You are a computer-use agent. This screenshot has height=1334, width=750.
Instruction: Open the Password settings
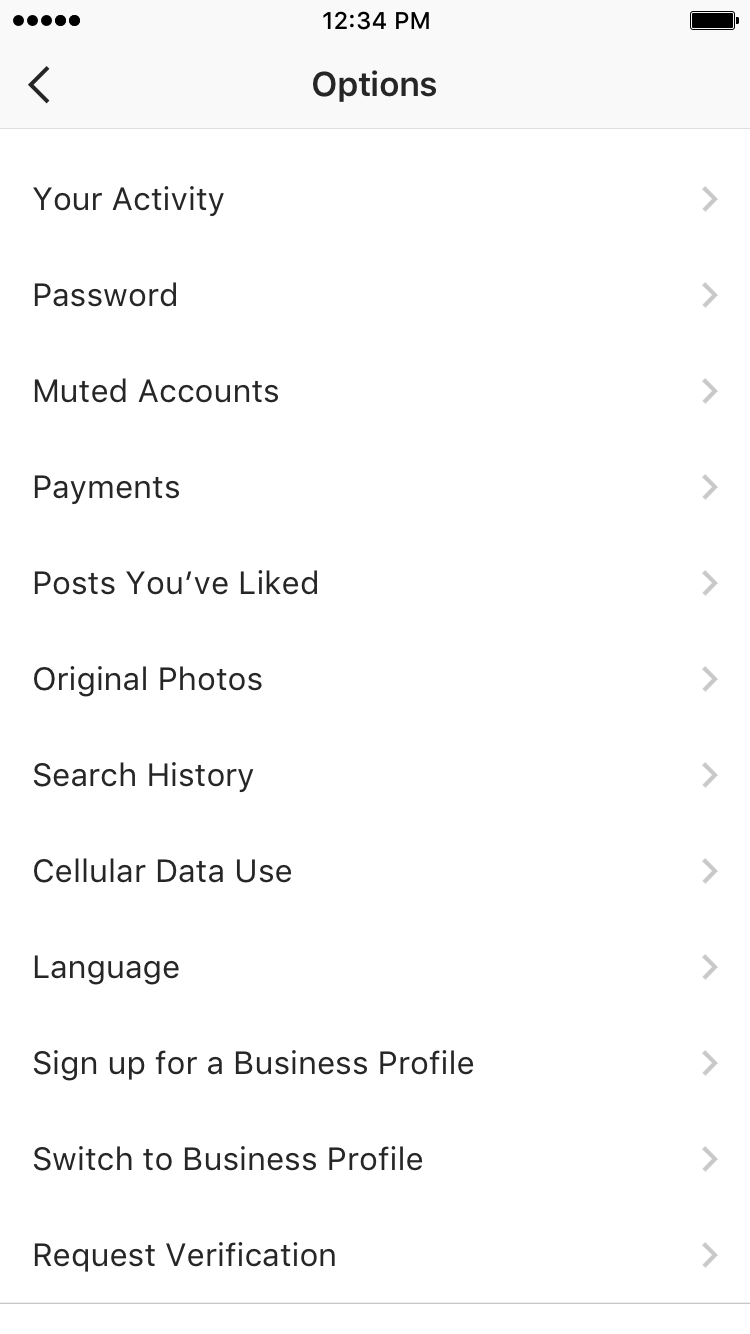click(x=375, y=295)
